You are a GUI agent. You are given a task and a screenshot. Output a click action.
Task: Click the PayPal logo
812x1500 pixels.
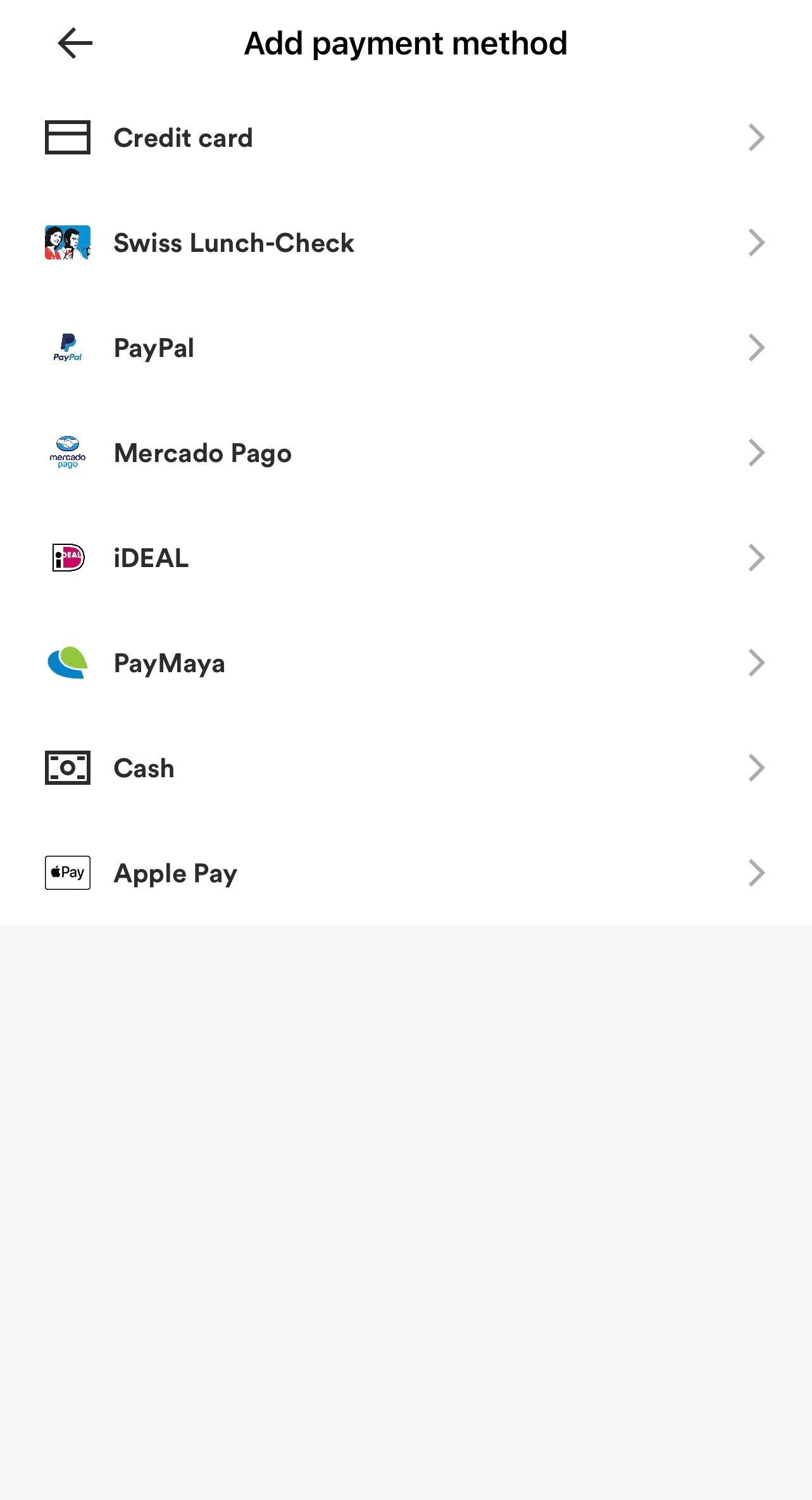pos(66,347)
